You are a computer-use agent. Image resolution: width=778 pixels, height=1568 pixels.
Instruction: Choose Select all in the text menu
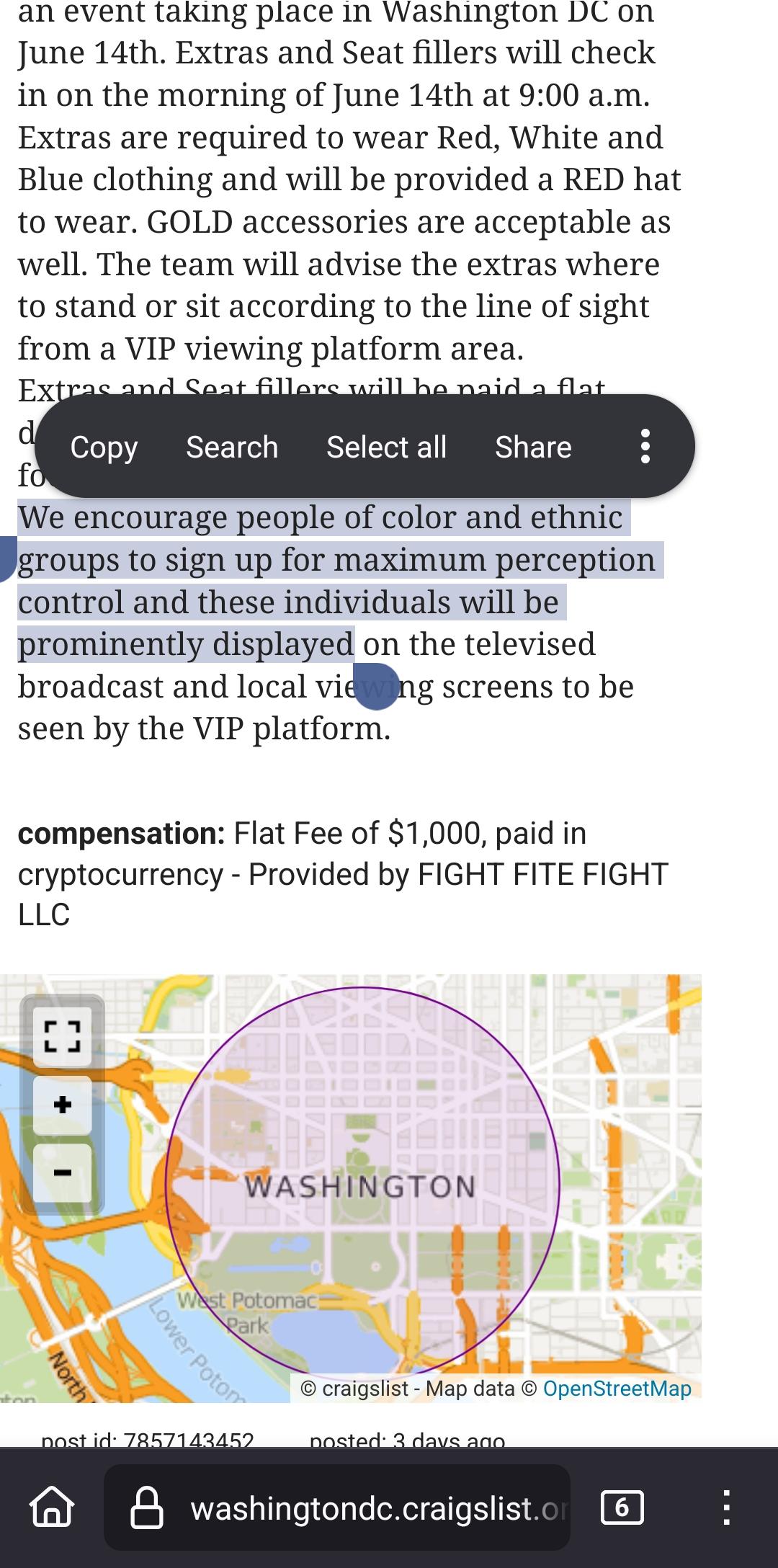click(x=387, y=447)
